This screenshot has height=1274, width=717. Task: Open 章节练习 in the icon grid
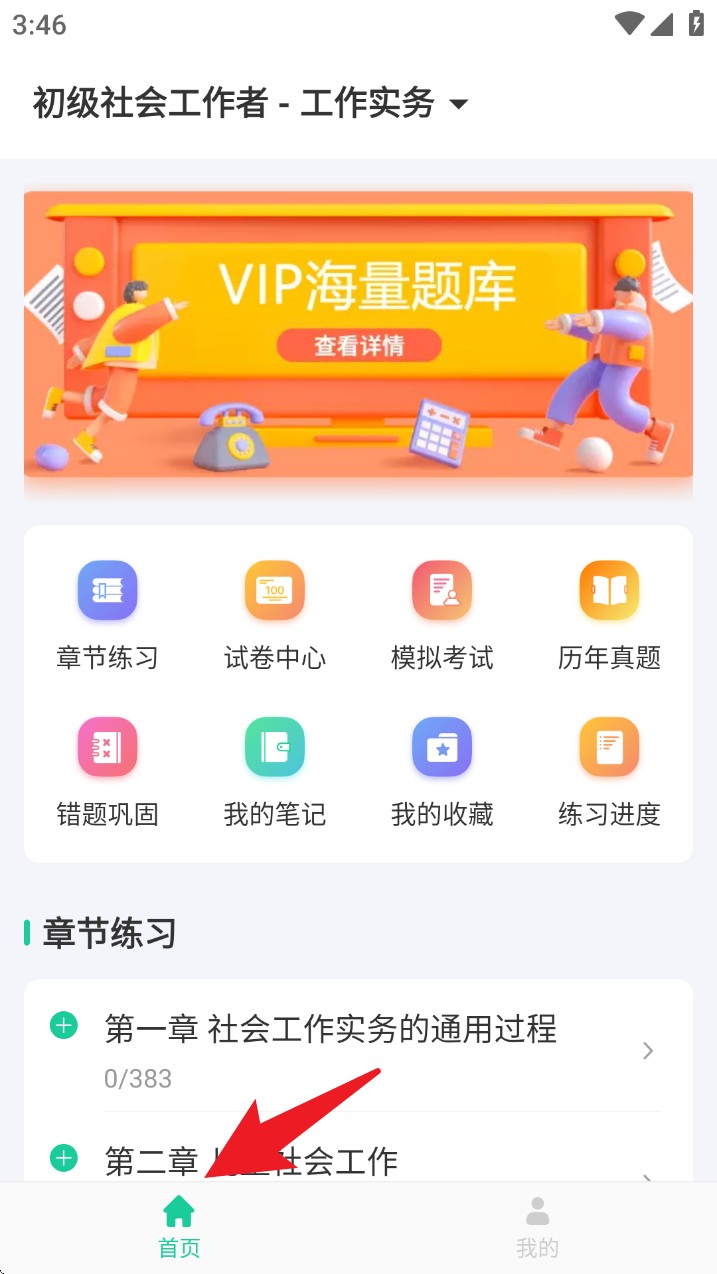(107, 614)
